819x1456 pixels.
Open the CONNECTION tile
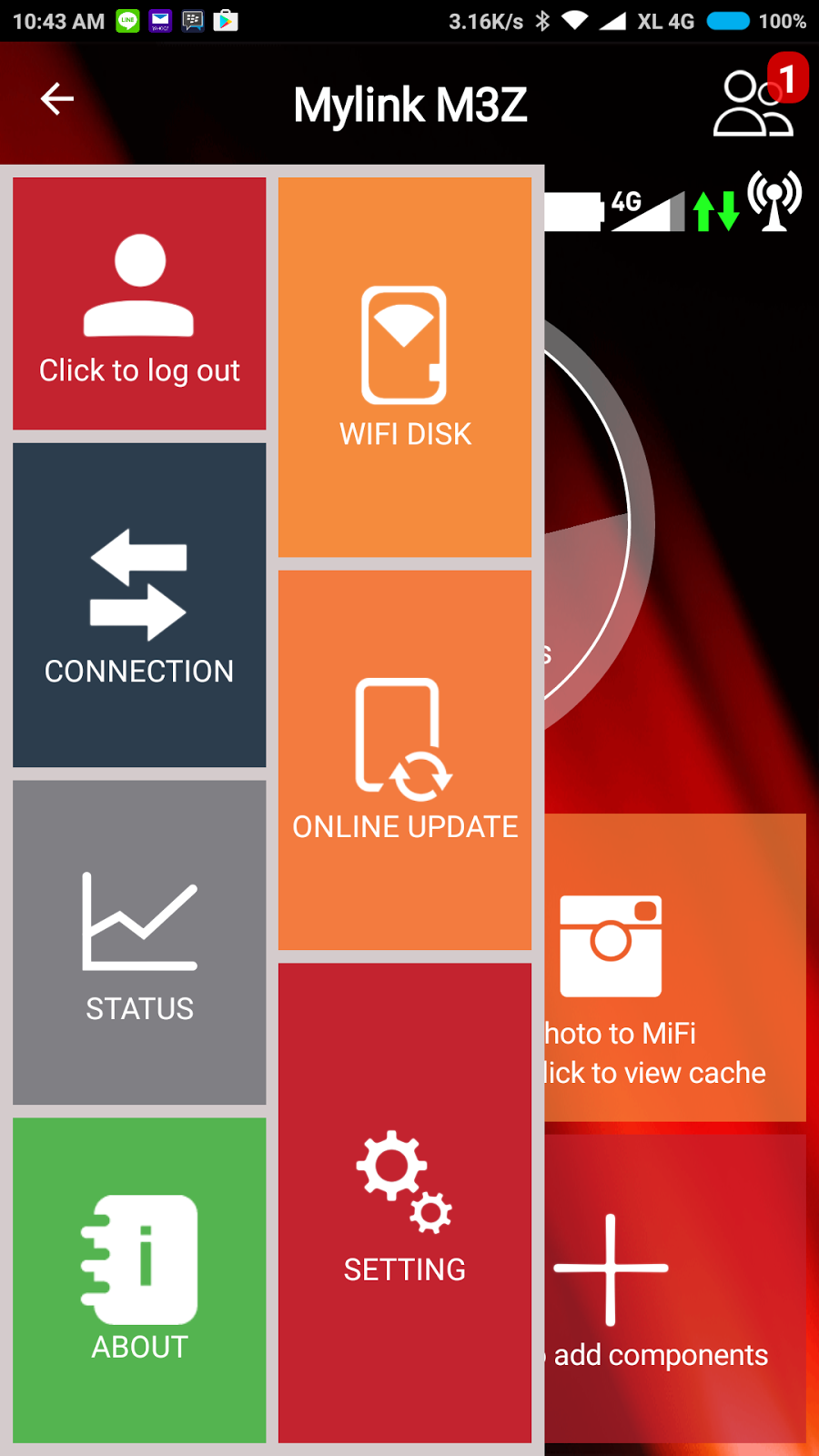(x=139, y=605)
